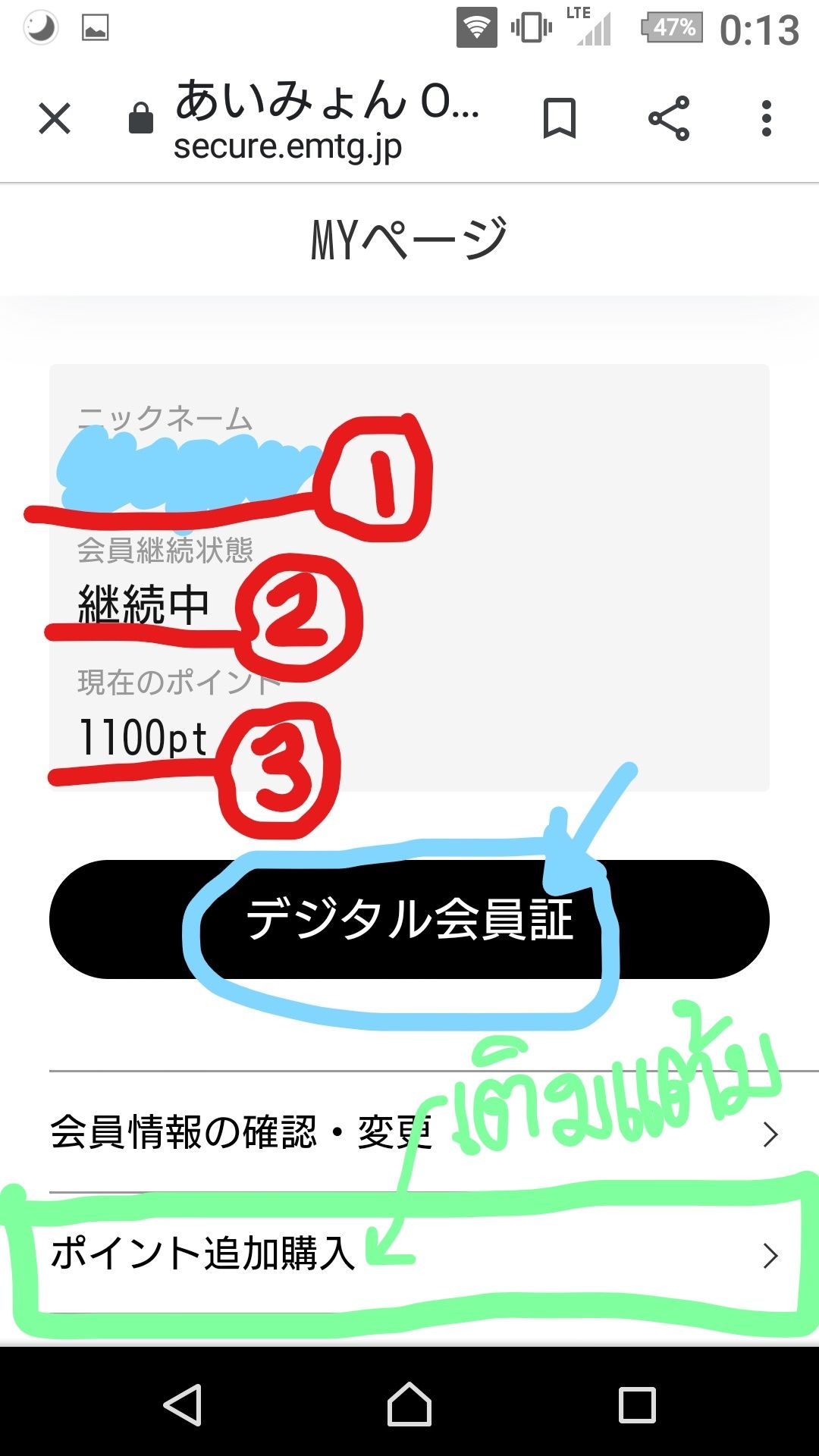Go back with system back button

tap(183, 1405)
